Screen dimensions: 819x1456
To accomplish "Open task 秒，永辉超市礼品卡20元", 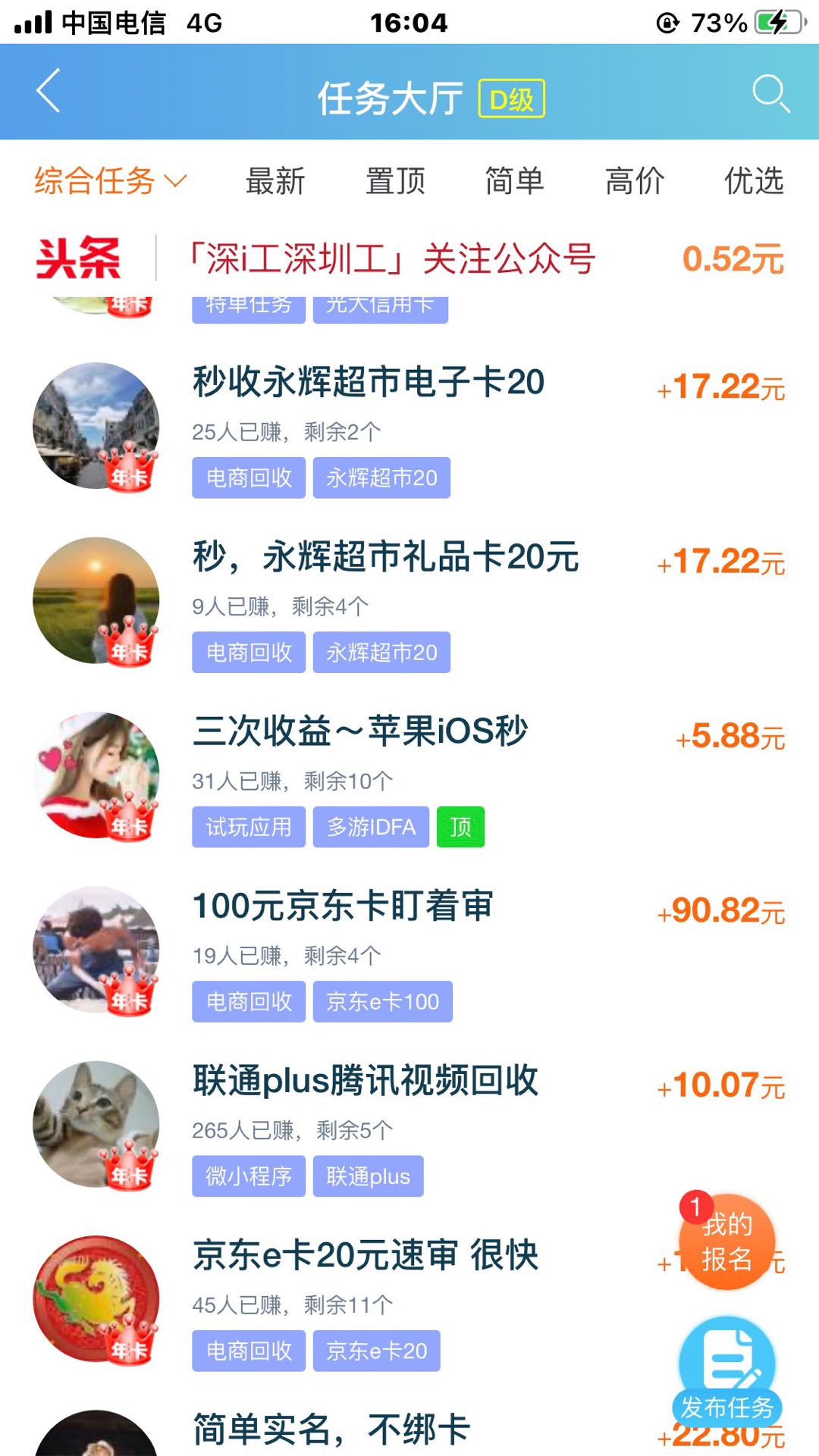I will click(385, 557).
